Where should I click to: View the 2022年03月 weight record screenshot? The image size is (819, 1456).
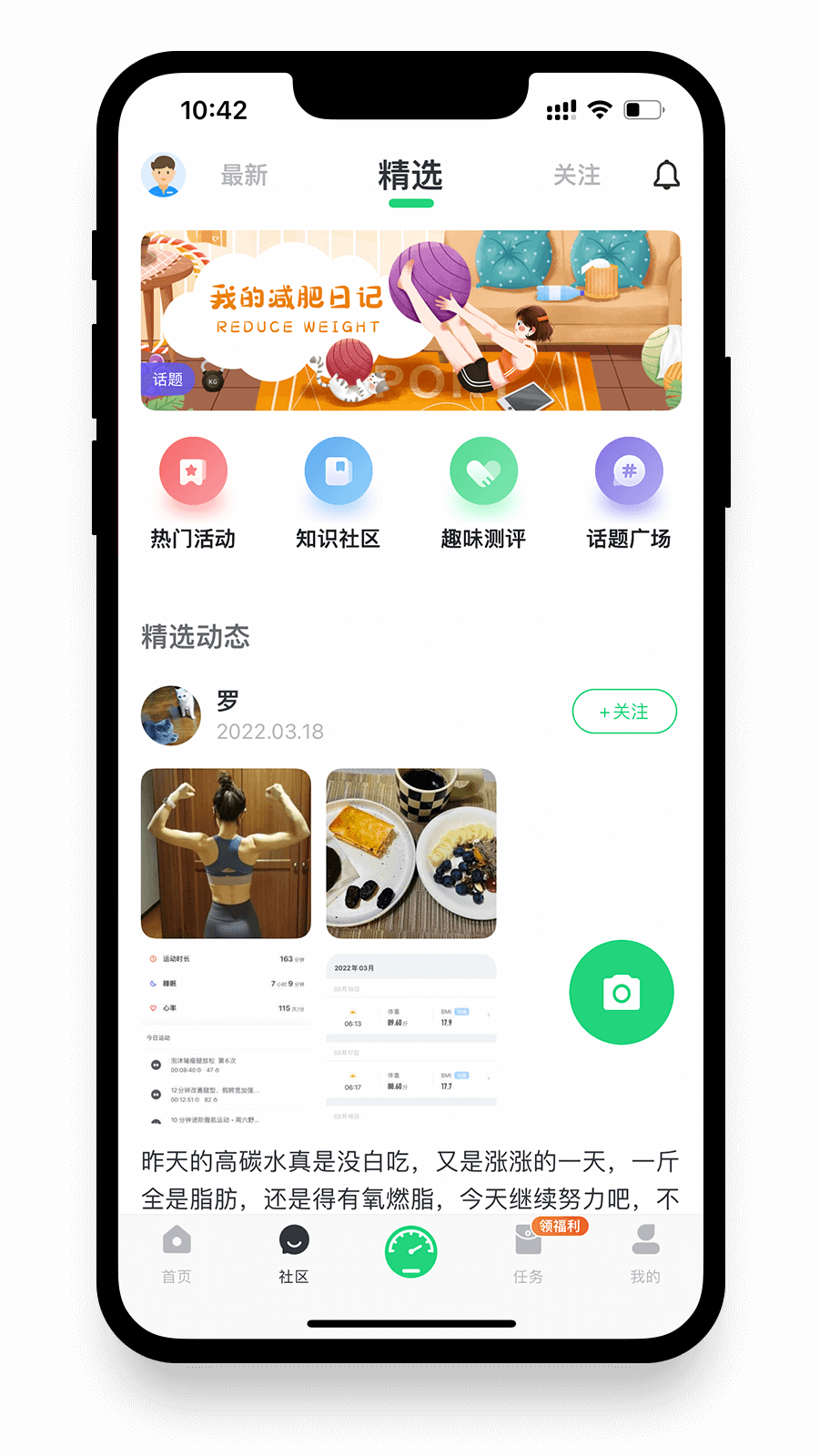[411, 1038]
